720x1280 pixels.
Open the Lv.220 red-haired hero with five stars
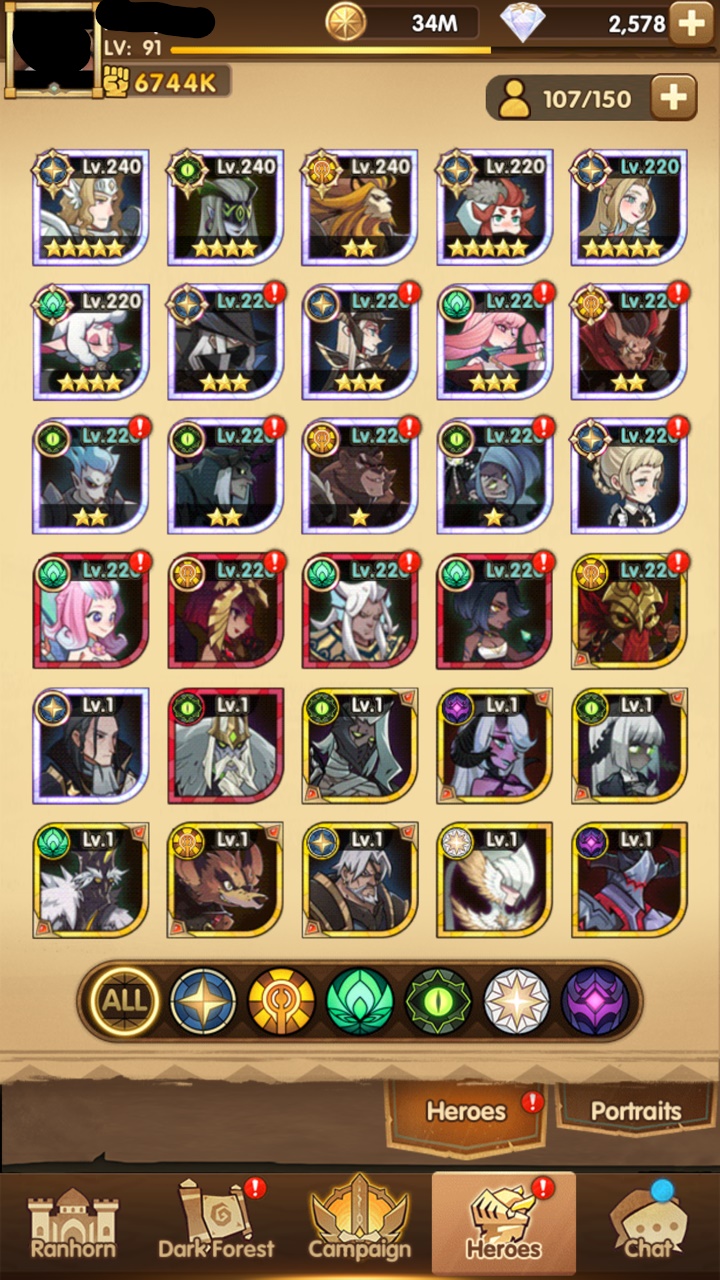pos(494,208)
